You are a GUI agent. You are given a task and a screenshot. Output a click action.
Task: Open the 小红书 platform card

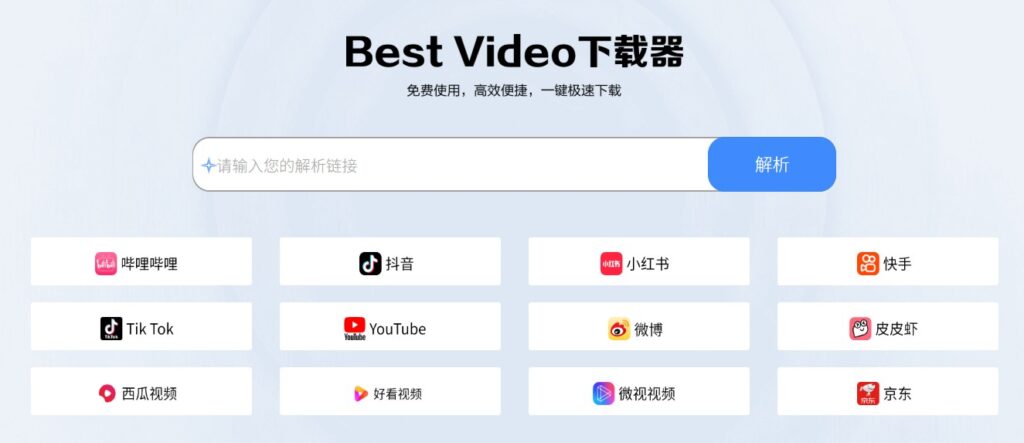coord(638,263)
